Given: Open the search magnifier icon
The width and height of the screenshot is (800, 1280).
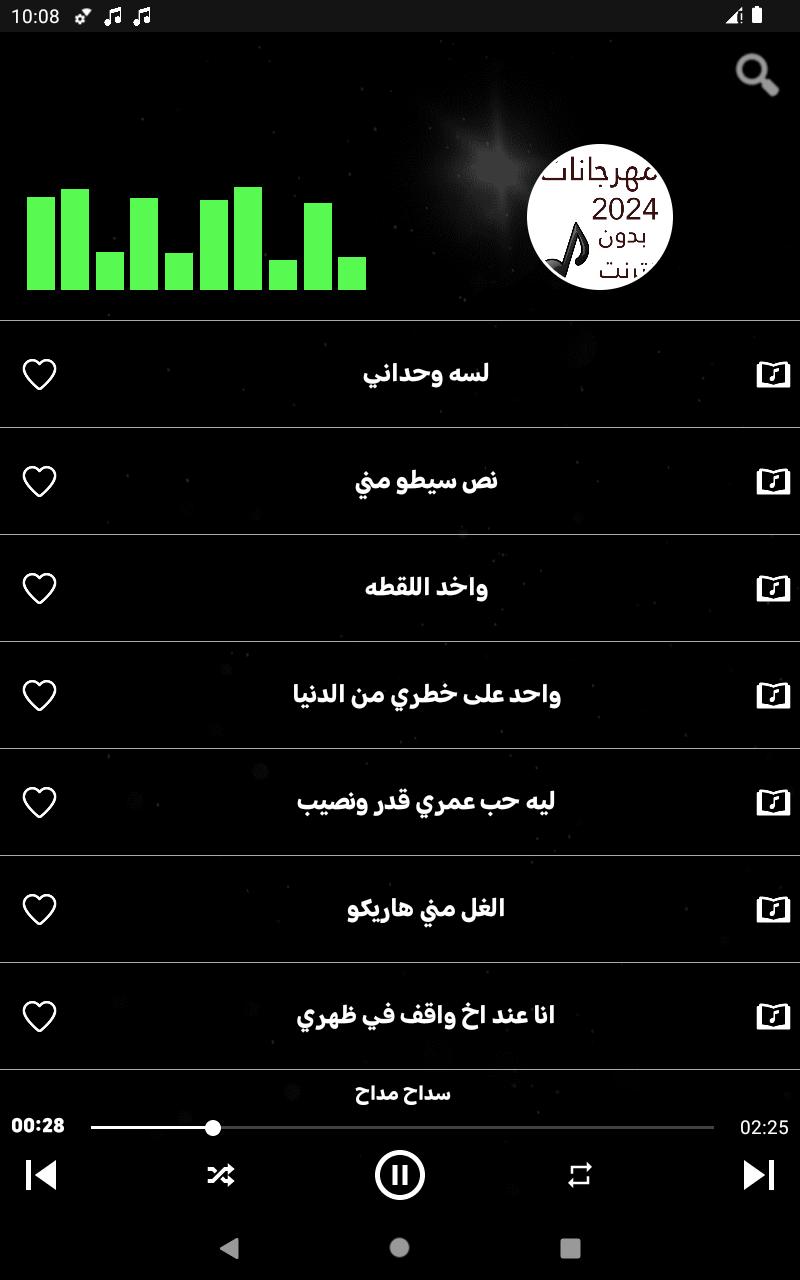Looking at the screenshot, I should tap(757, 75).
